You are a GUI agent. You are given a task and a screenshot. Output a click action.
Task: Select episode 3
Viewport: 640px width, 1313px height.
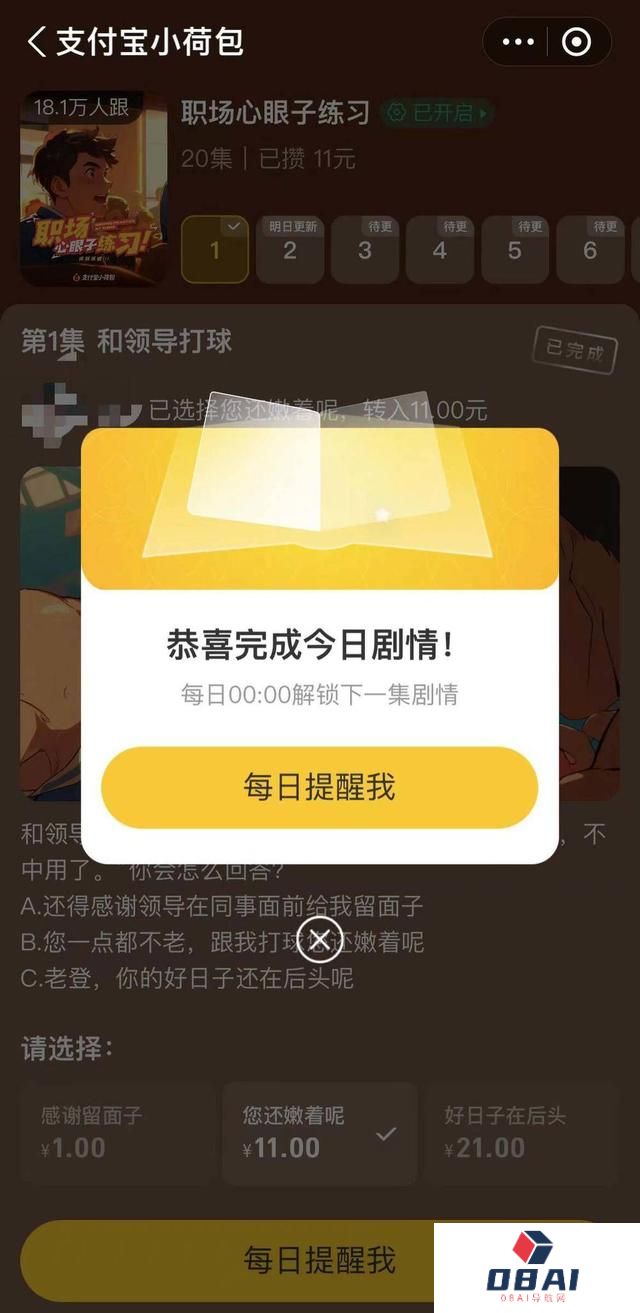[x=365, y=249]
